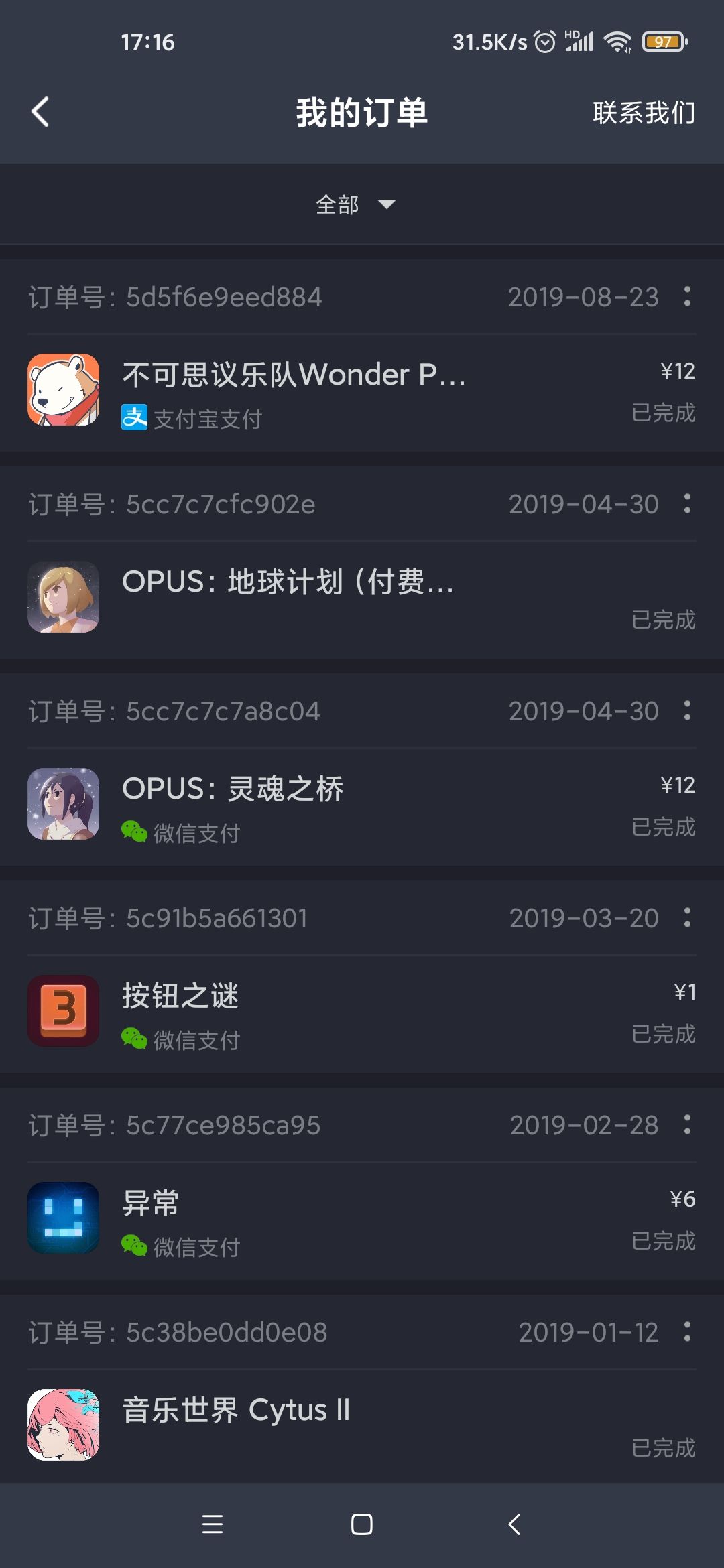
Task: Tap the WeChat Pay icon on 灵魂之桥 order
Action: point(135,833)
